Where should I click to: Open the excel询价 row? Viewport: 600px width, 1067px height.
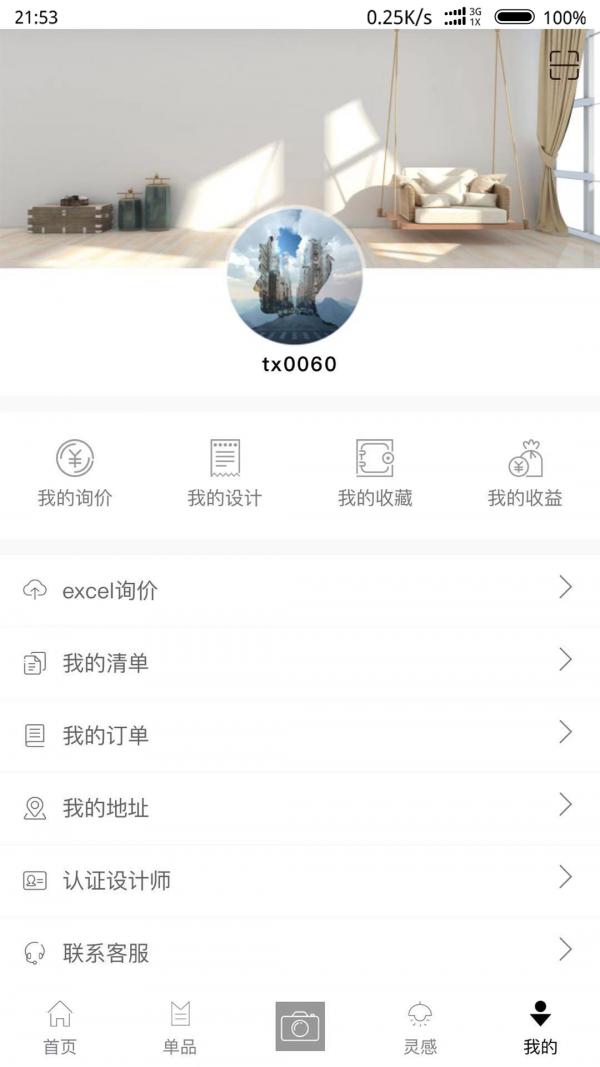click(x=300, y=590)
